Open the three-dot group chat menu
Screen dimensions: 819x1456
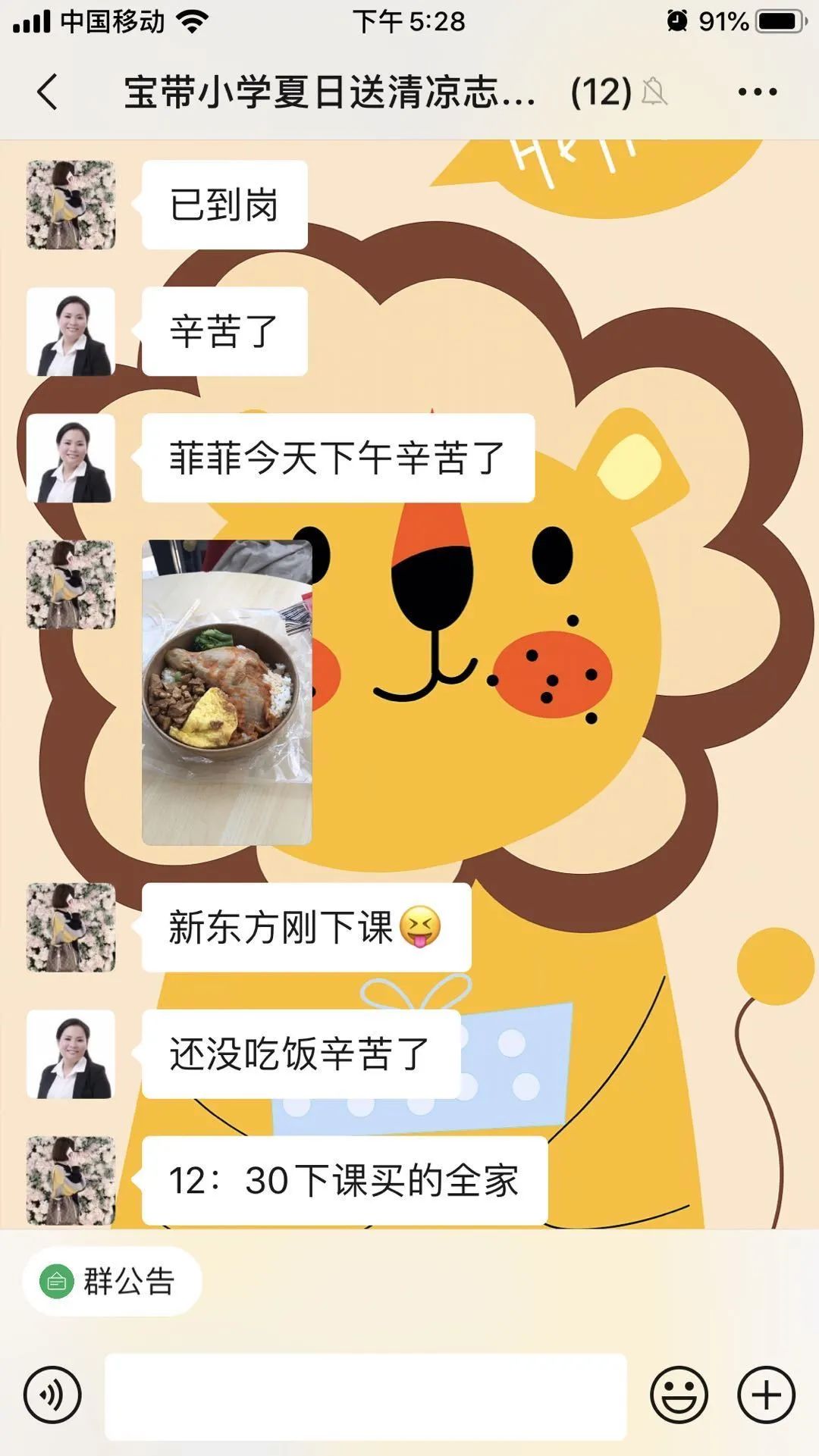coord(757,92)
